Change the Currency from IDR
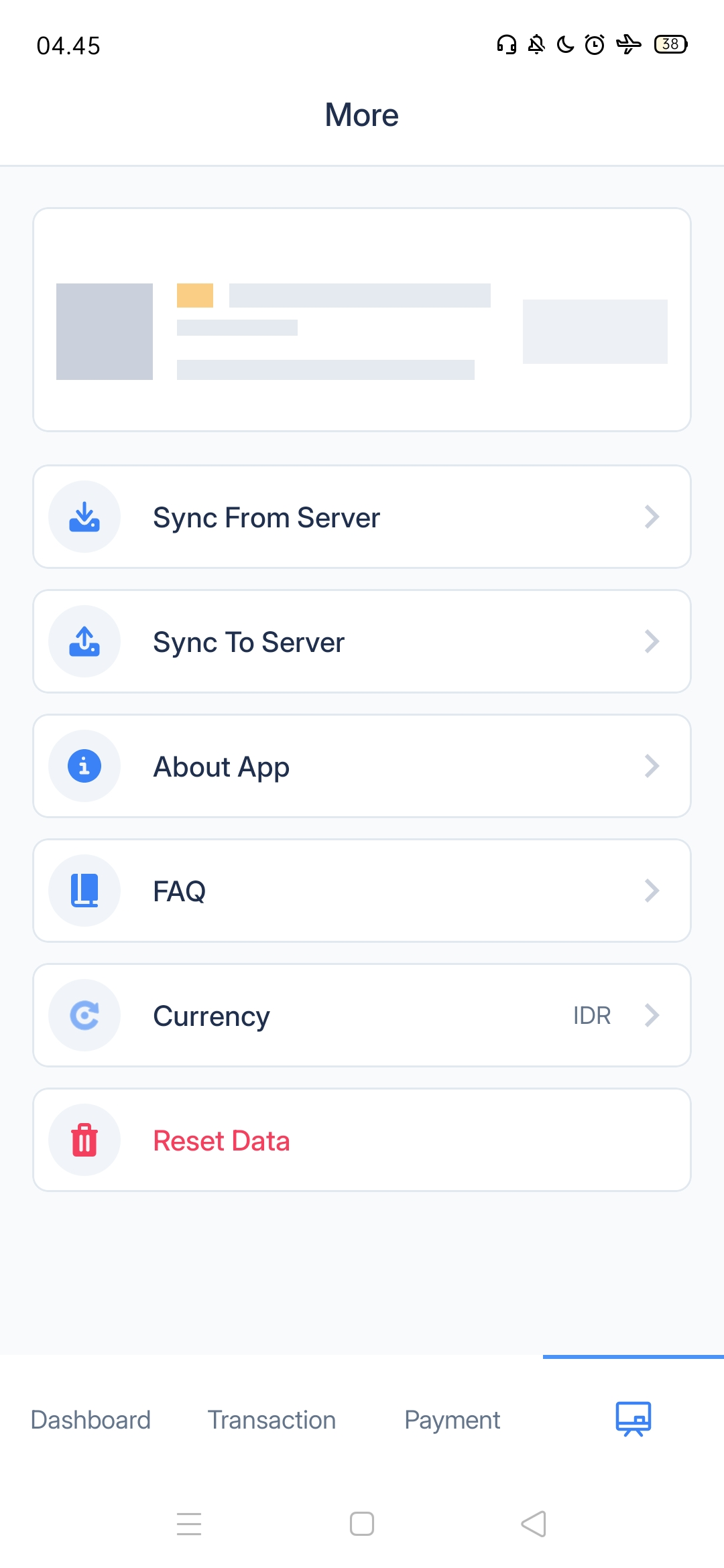The image size is (724, 1568). coord(362,1016)
